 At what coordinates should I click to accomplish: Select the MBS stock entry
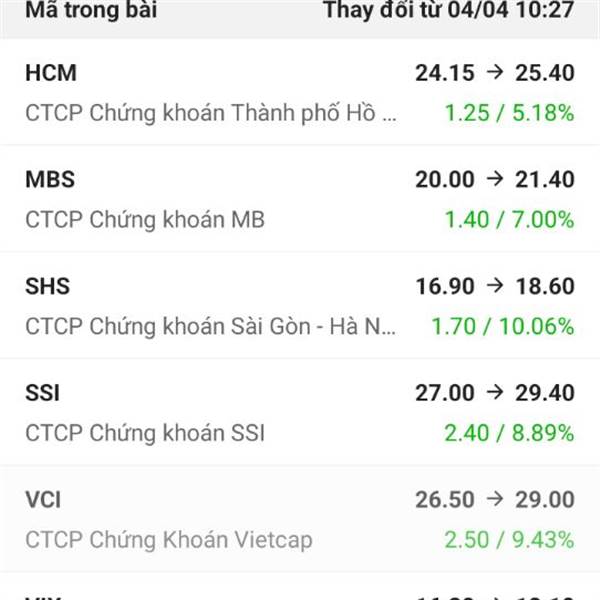[300, 199]
